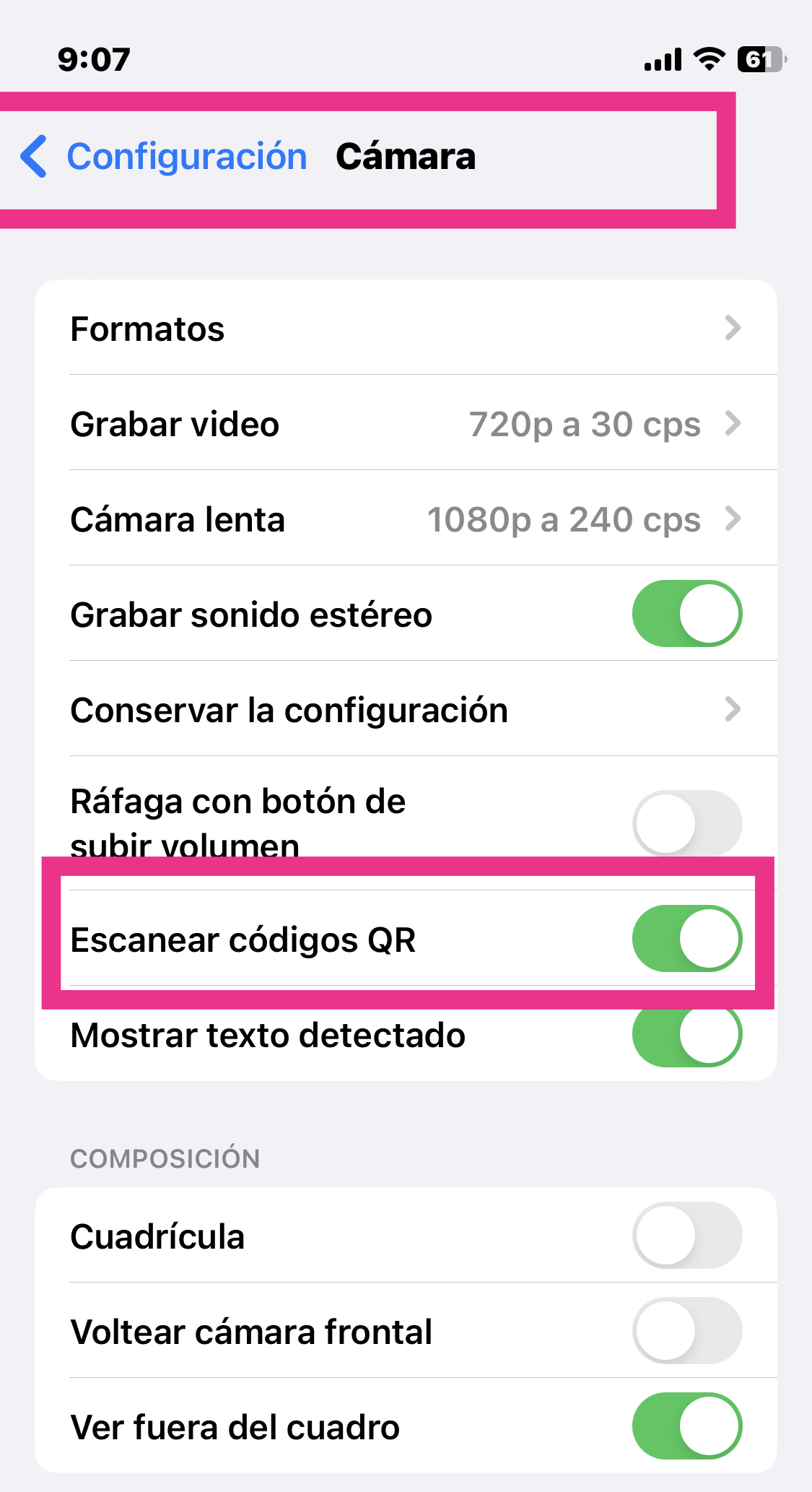Turn off Escanear códigos QR
812x1492 pixels.
pos(686,939)
